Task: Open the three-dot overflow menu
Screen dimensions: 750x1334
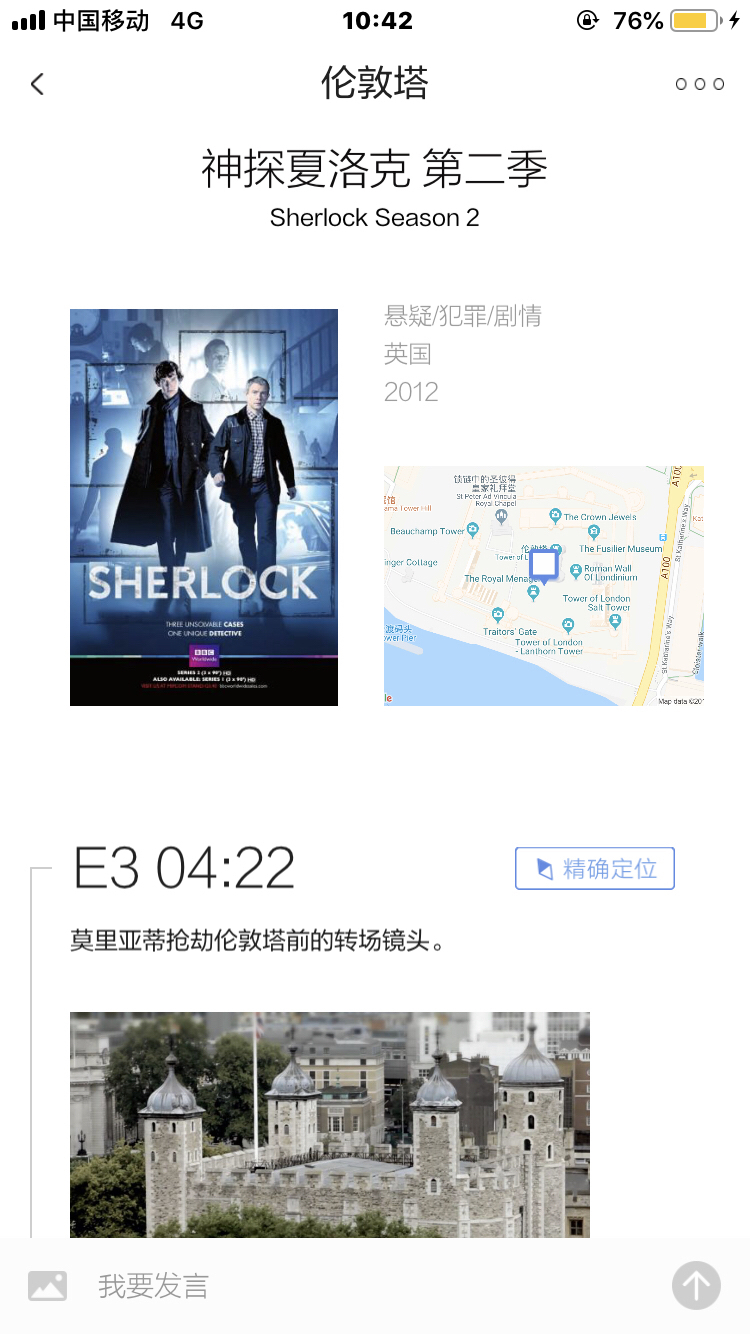Action: click(699, 84)
